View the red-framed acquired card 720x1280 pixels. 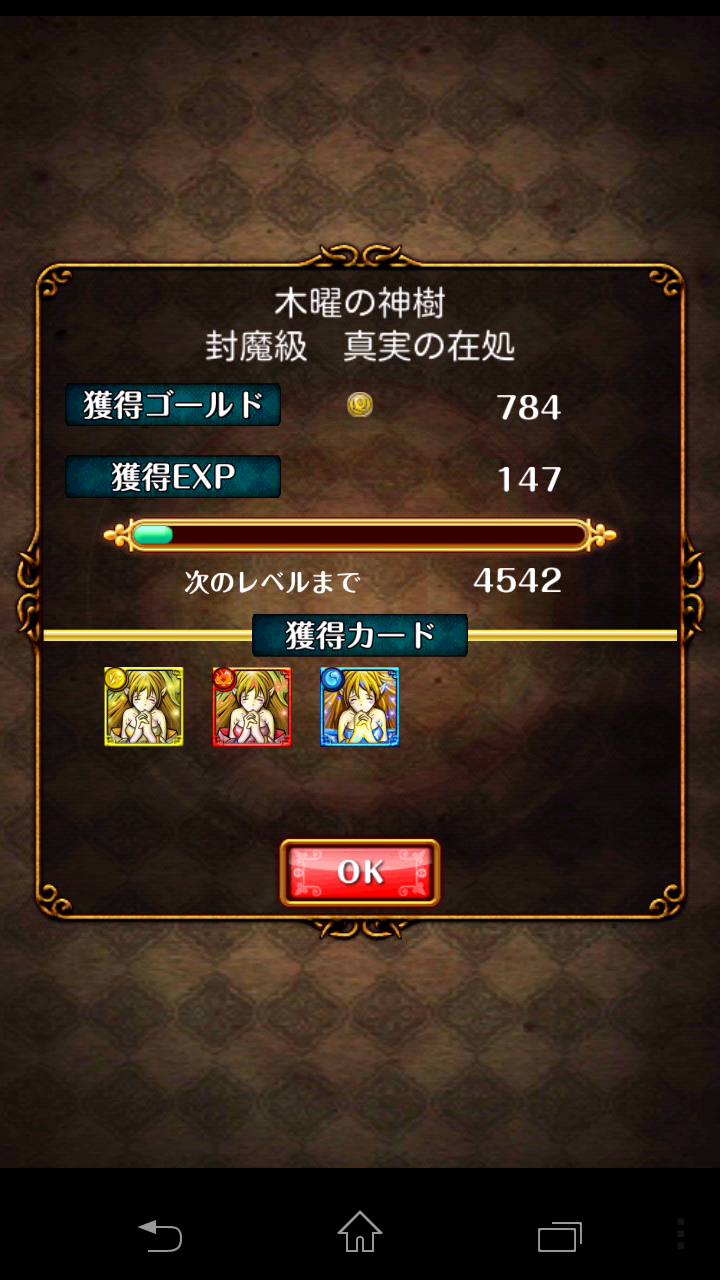(x=252, y=707)
